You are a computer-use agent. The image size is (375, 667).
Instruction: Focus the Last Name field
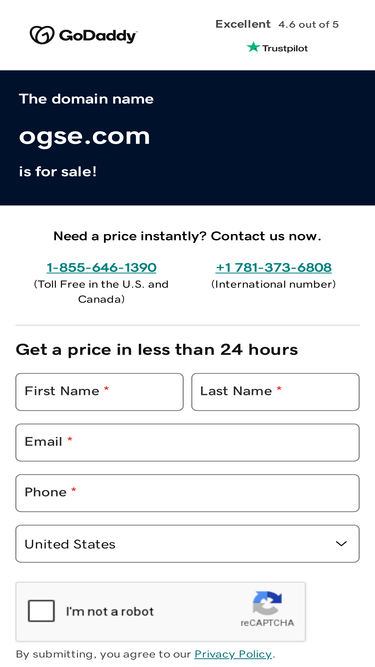pos(275,392)
